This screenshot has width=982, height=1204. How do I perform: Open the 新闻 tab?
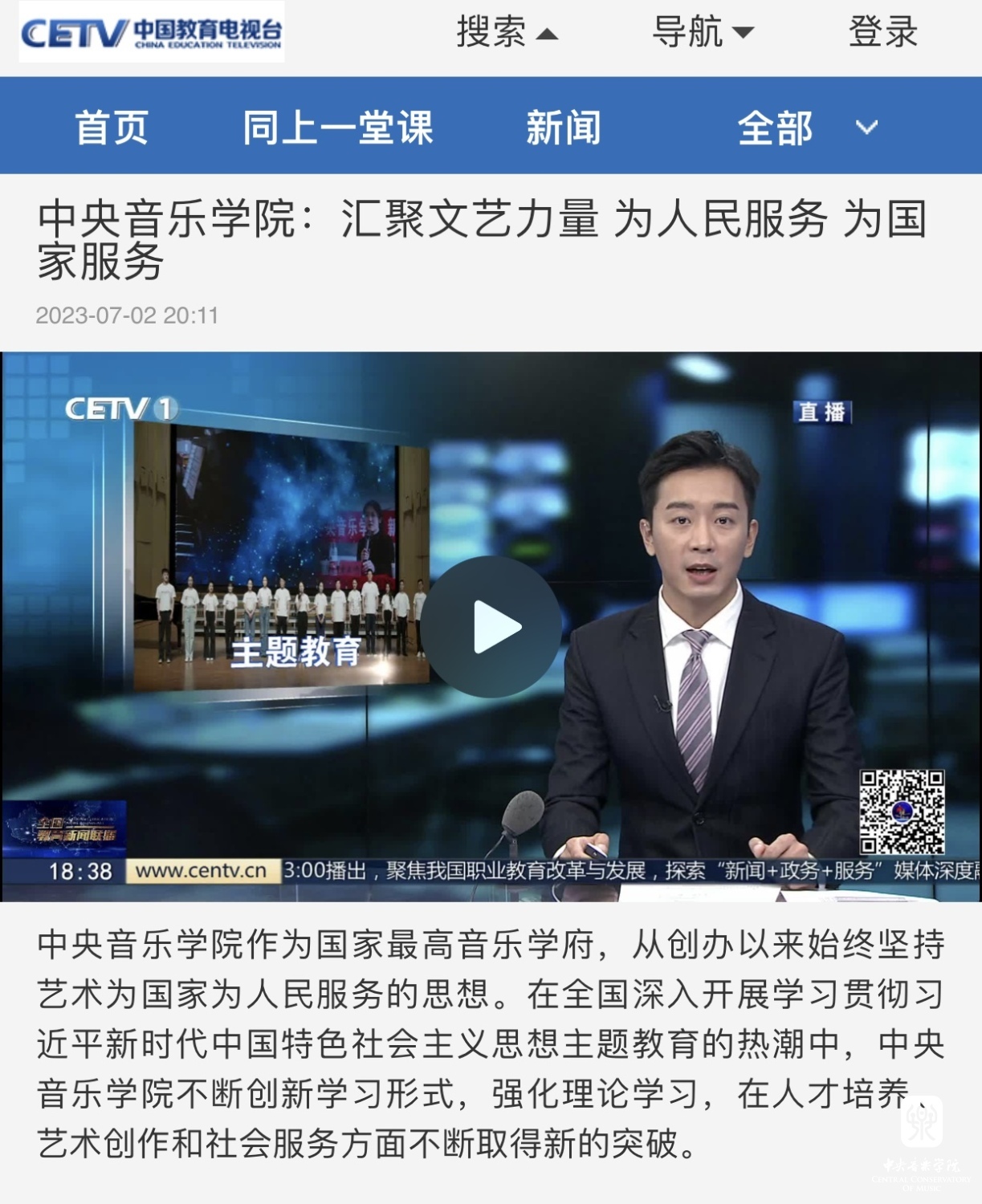click(563, 128)
